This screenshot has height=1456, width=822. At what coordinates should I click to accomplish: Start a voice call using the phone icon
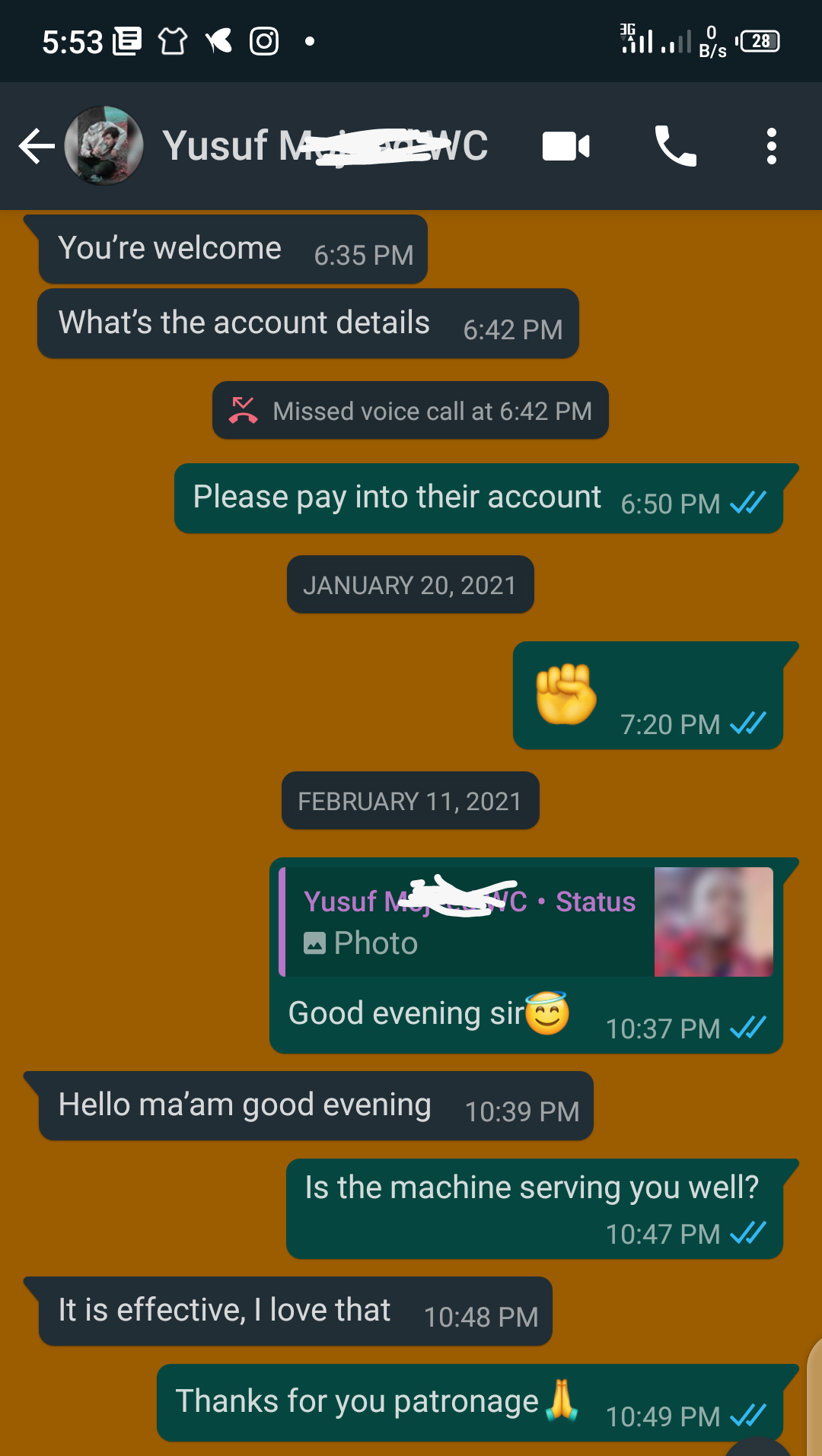pos(676,145)
